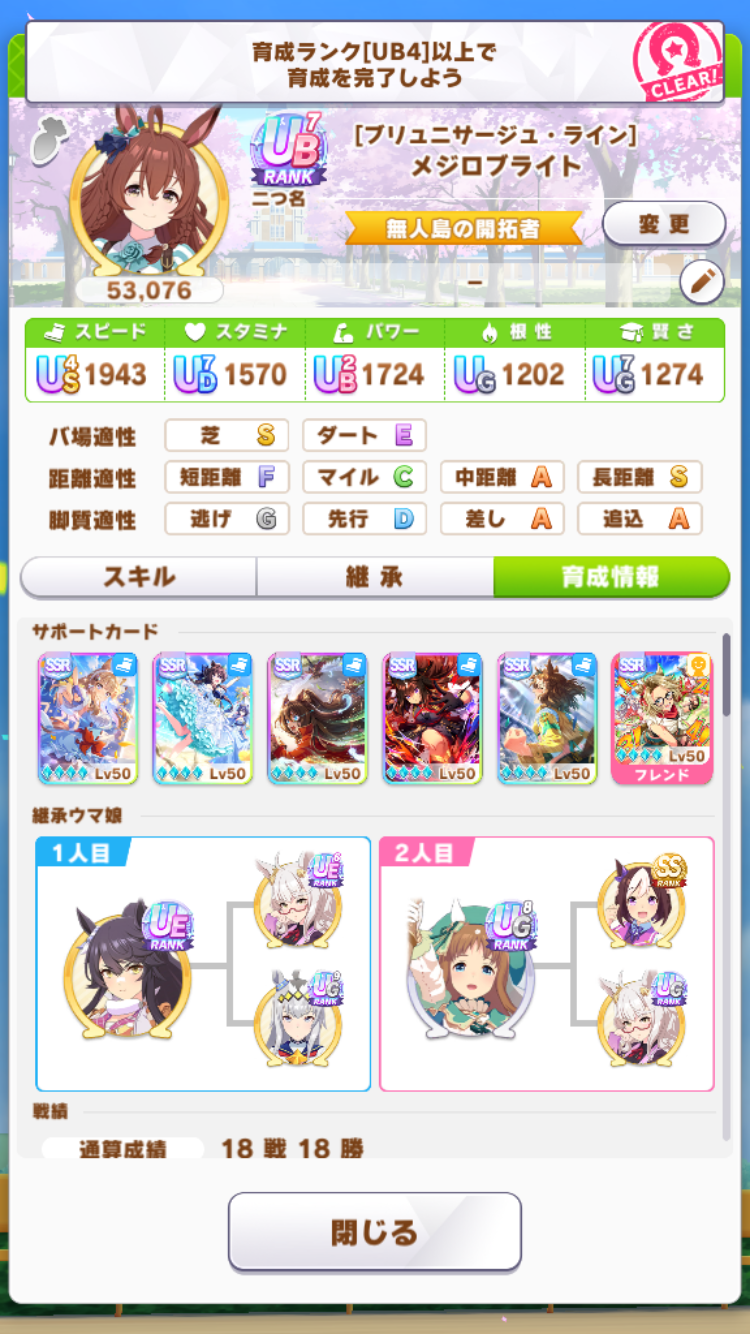This screenshot has height=1334, width=750.
Task: Open the third SSR support card
Action: point(317,717)
